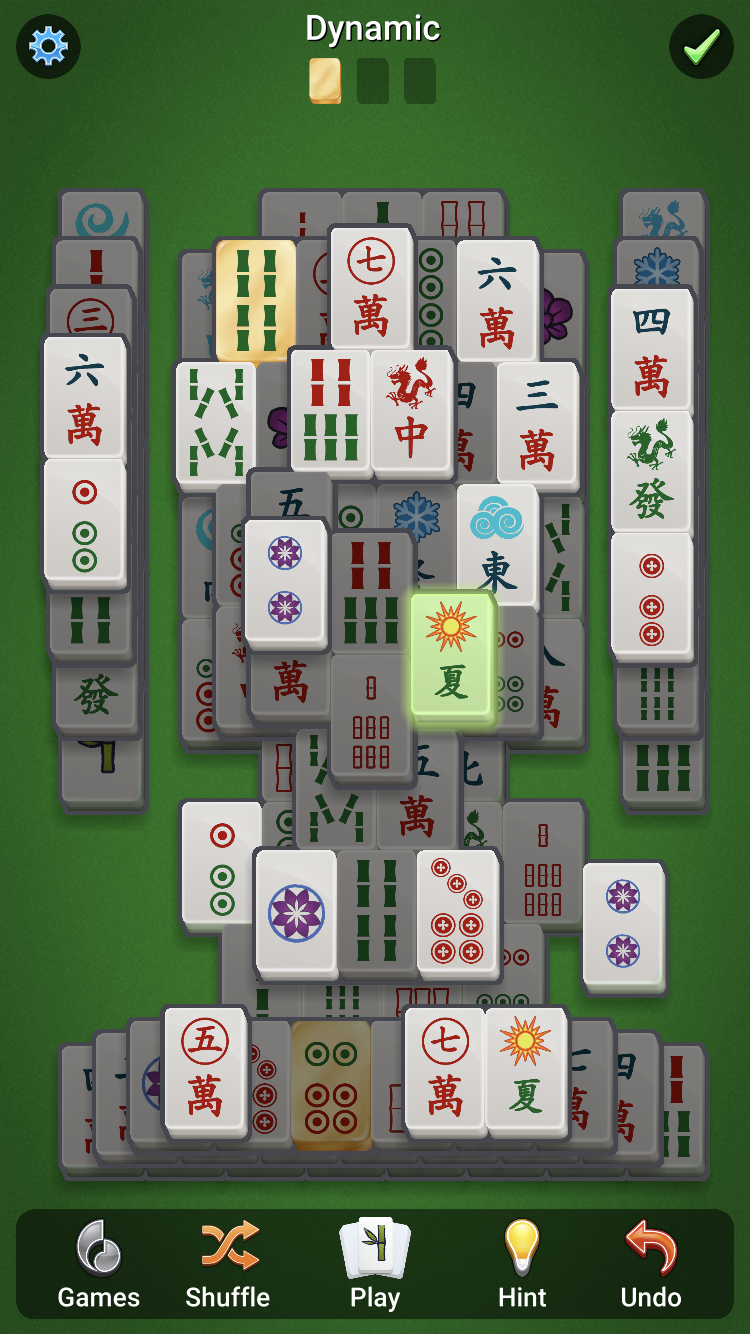Select the four wan tile
The image size is (750, 1334).
pyautogui.click(x=651, y=350)
